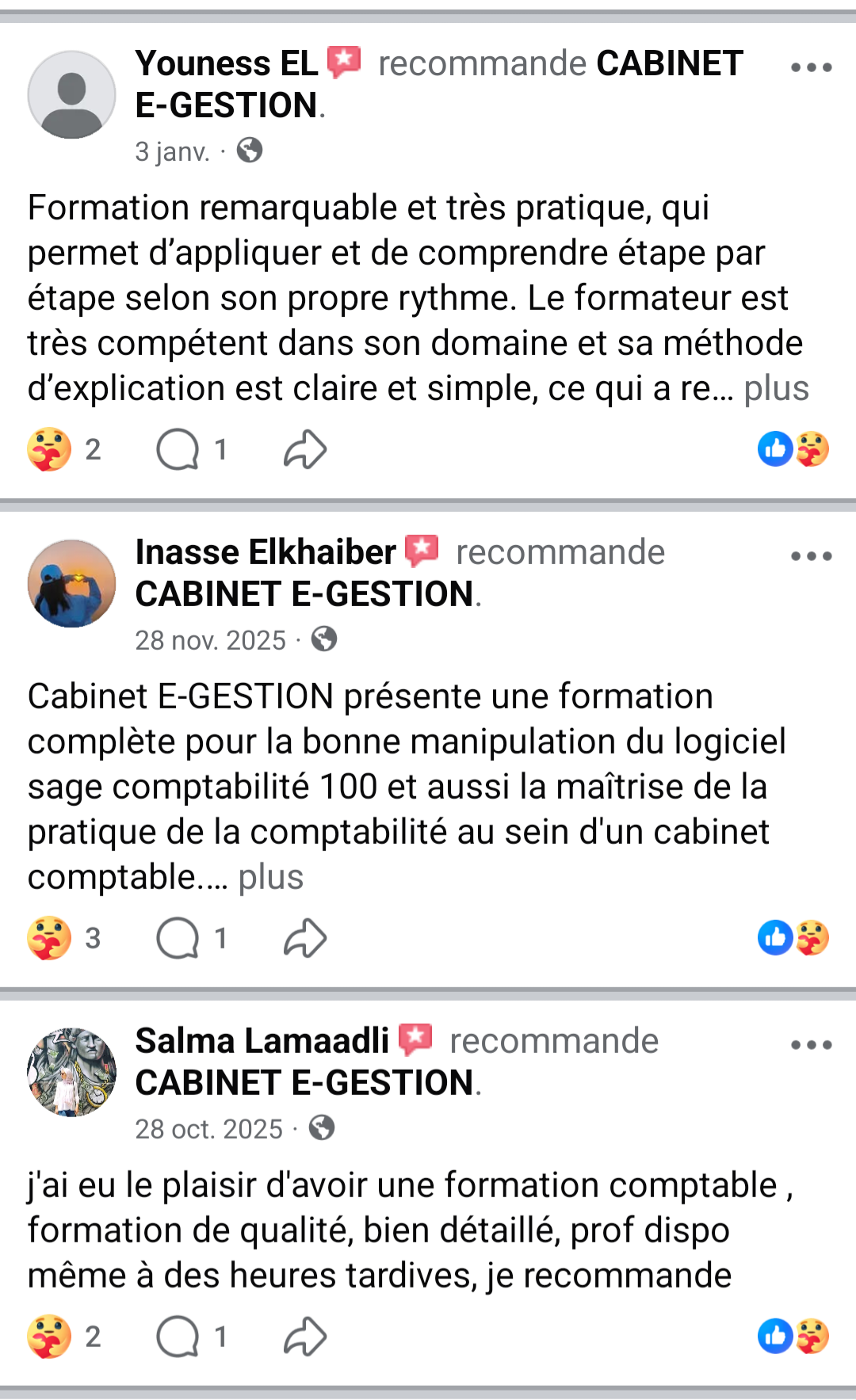
Task: Open Salma Lamaadli's profile picture
Action: point(71,1072)
